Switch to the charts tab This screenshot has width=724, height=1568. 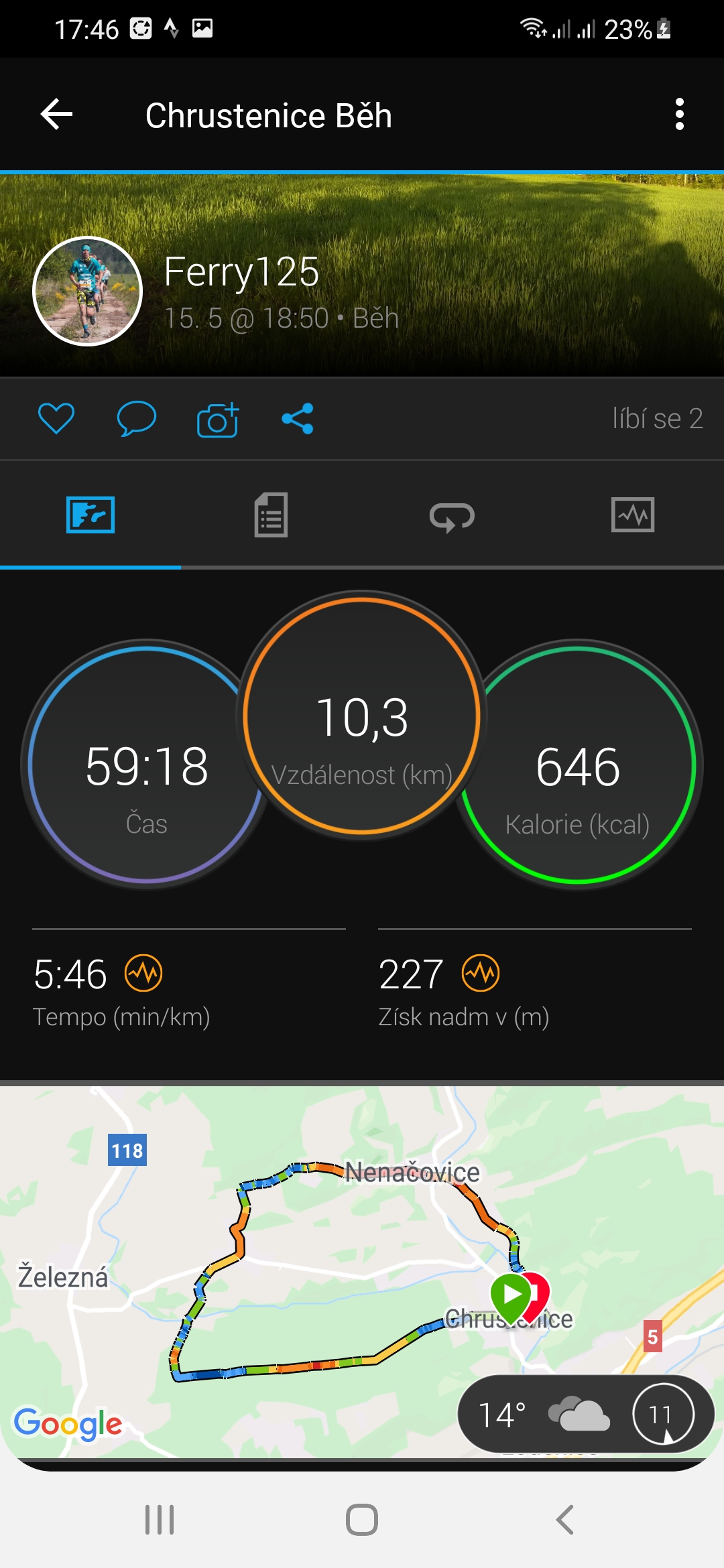click(633, 515)
